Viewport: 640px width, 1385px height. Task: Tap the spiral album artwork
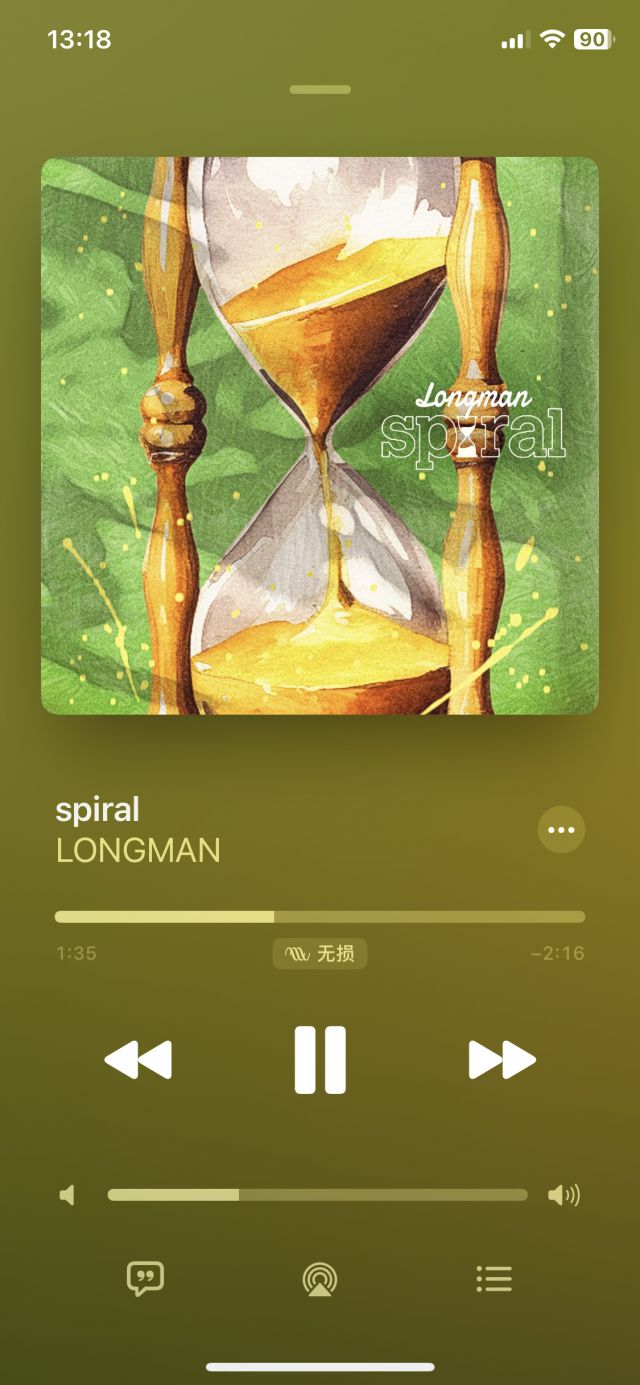(x=320, y=436)
